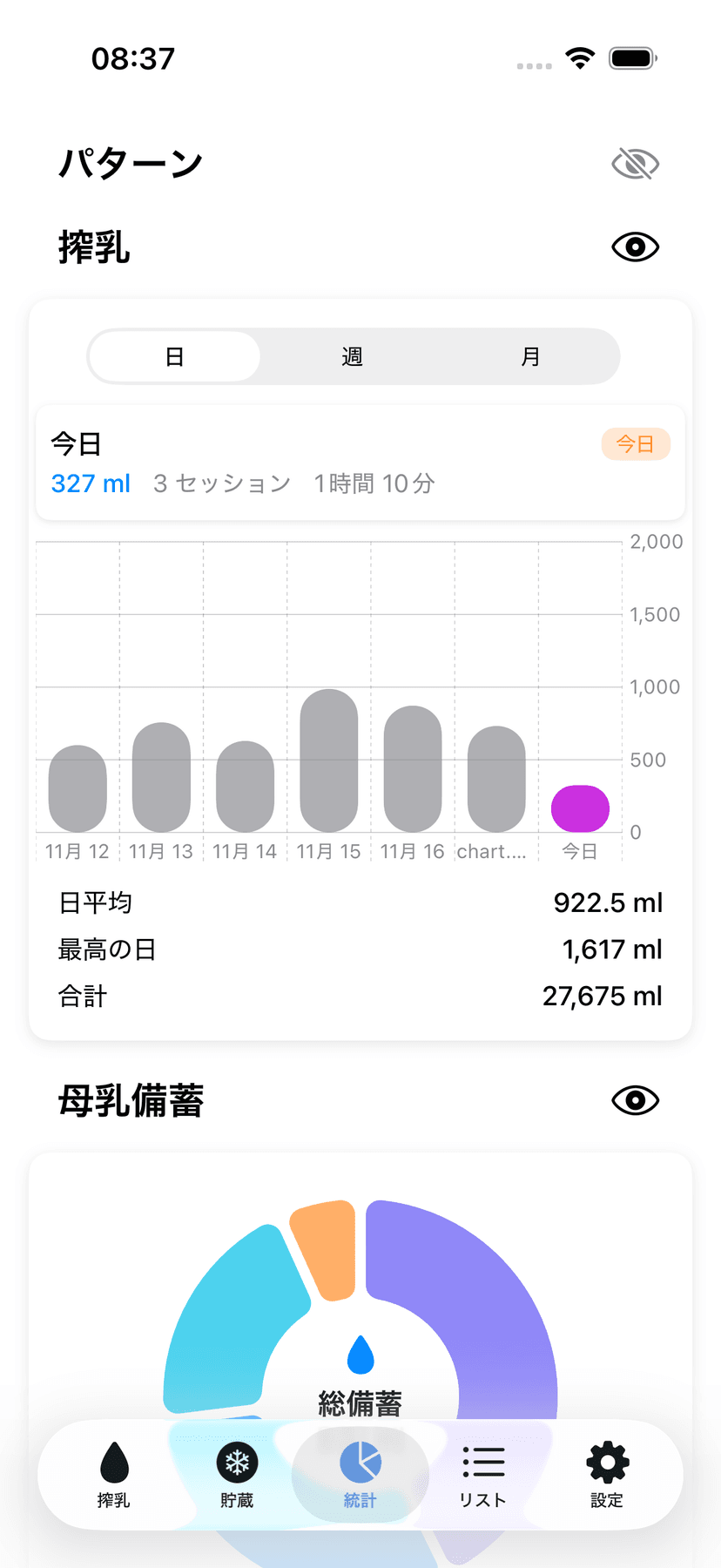The image size is (721, 1568).
Task: Switch to the 月 view
Action: coord(530,356)
